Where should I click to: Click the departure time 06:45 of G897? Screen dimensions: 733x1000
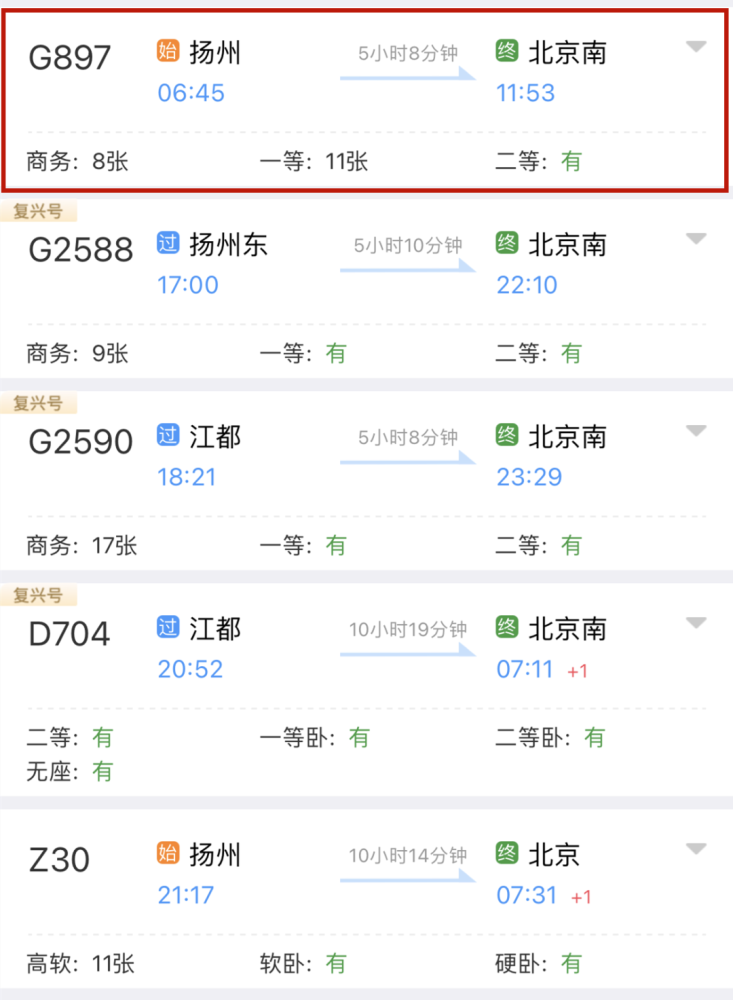click(191, 92)
